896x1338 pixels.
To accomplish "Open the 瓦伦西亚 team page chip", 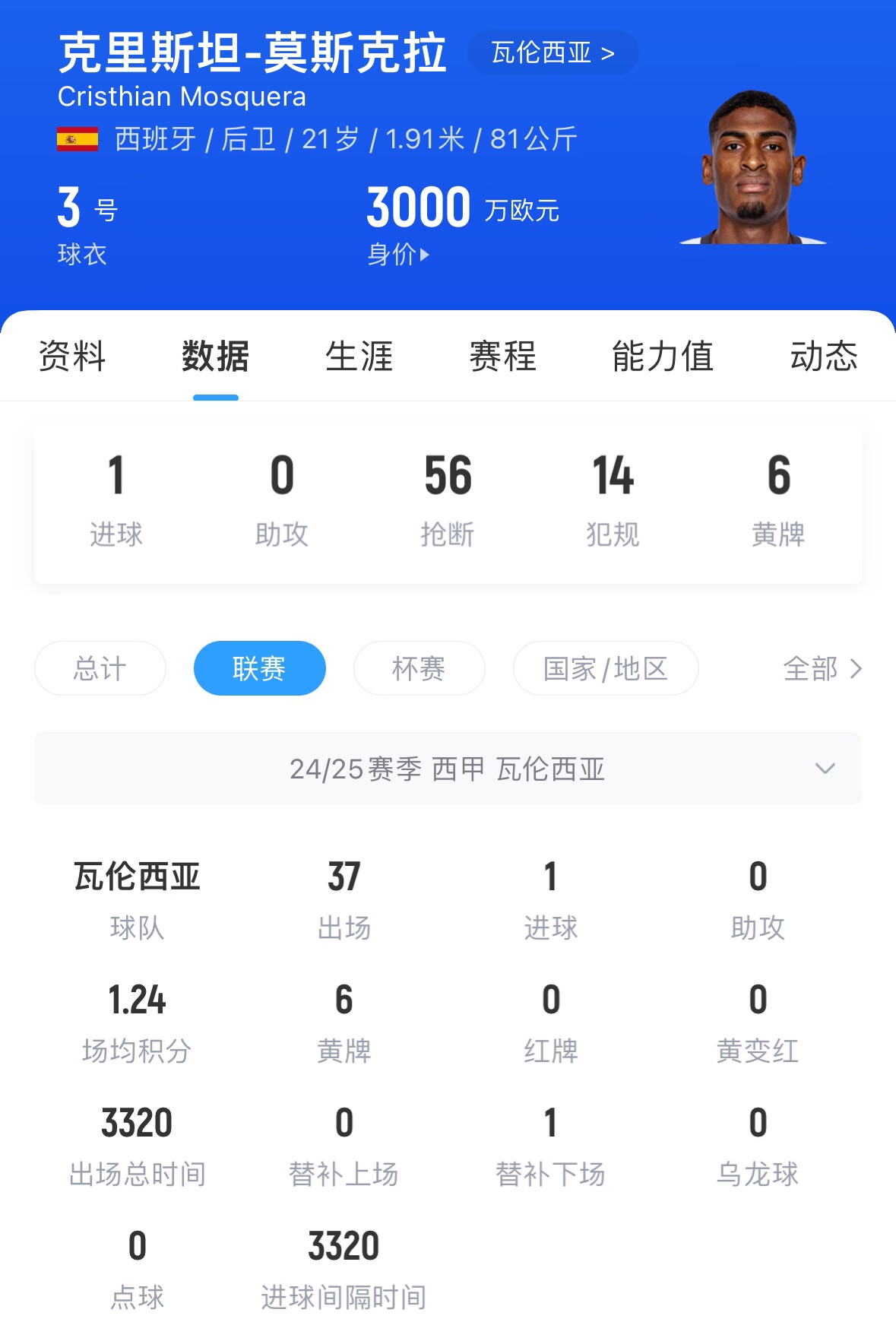I will point(552,52).
